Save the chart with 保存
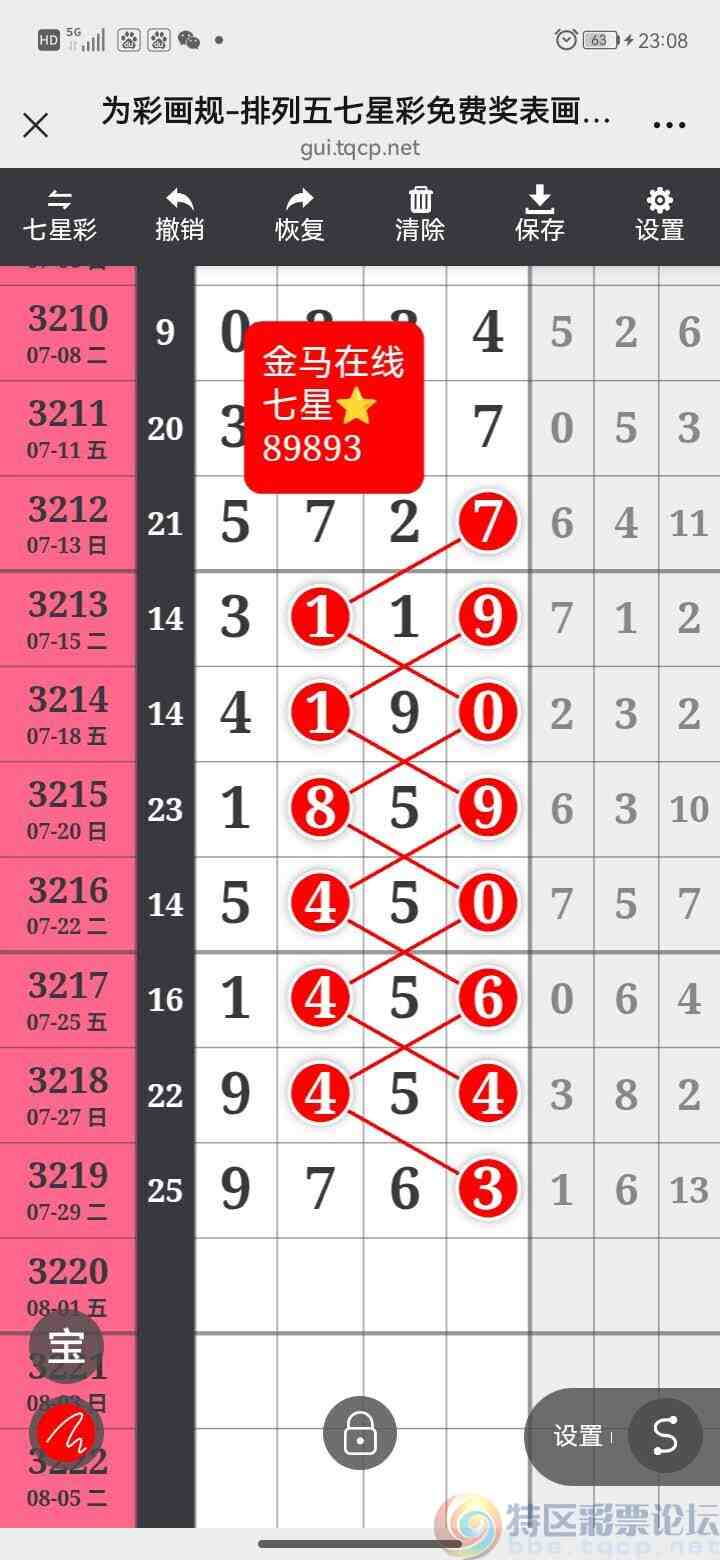Screen dimensions: 720x1560 (540, 215)
